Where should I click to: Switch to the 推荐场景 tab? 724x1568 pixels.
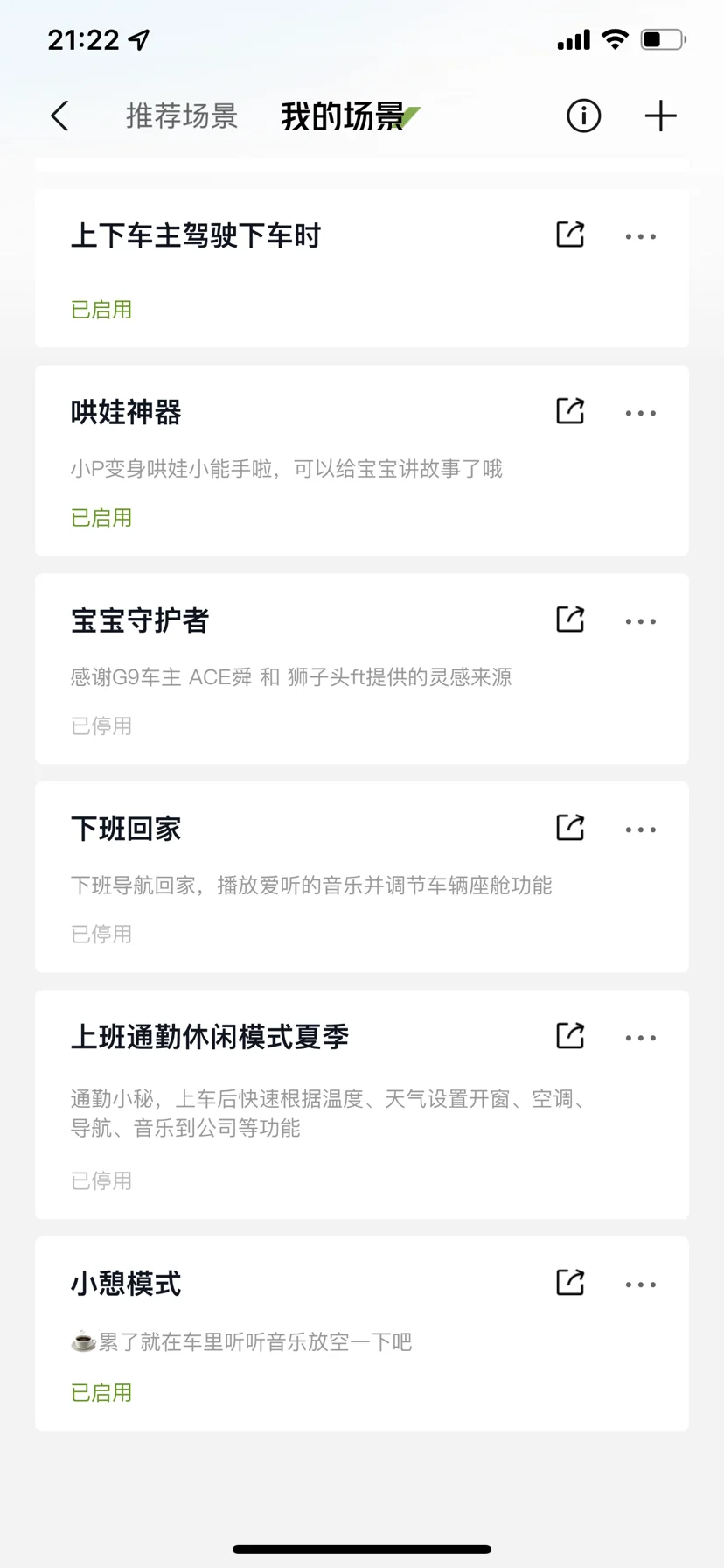[182, 115]
